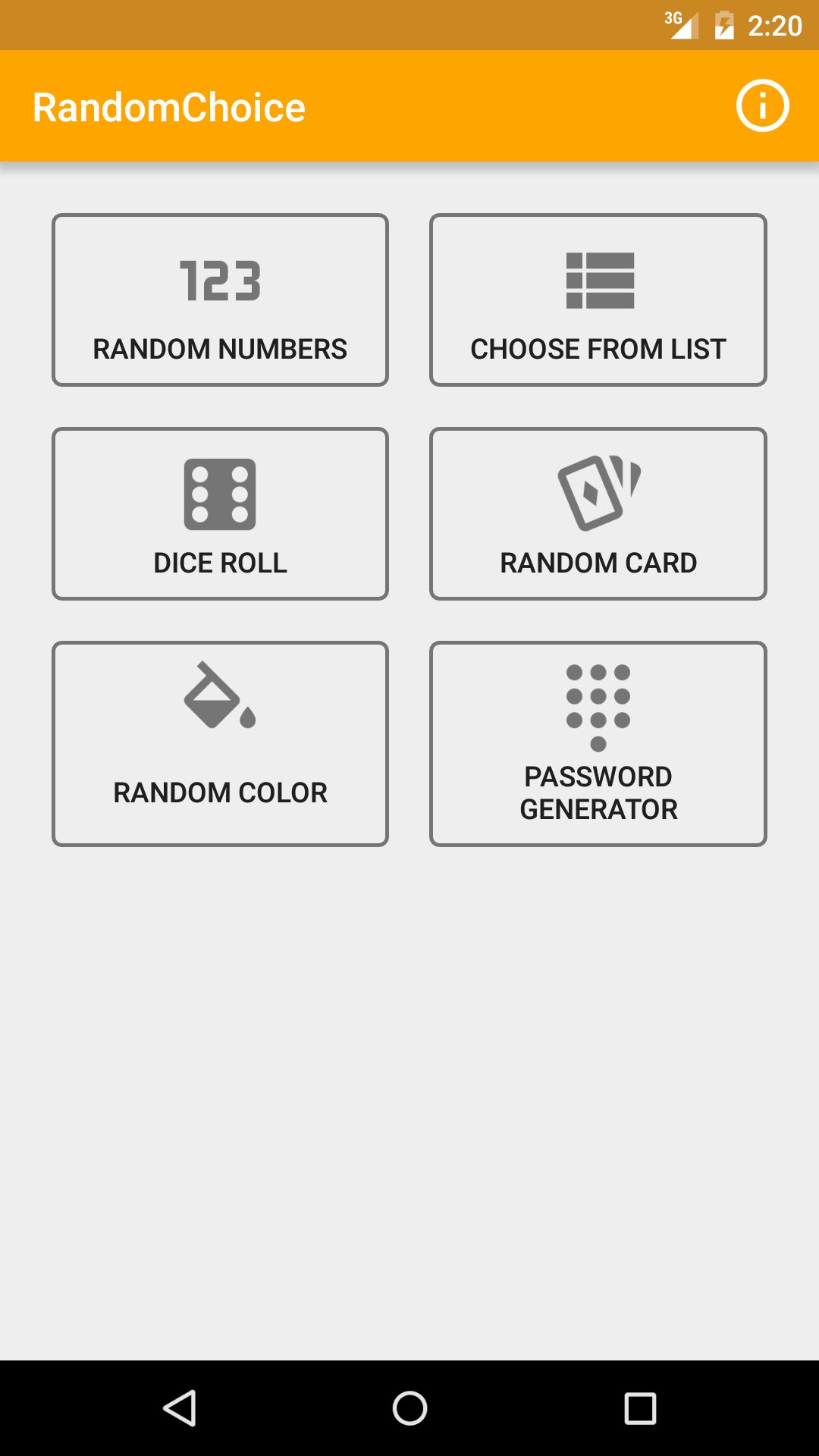Open Random Numbers generator

220,300
